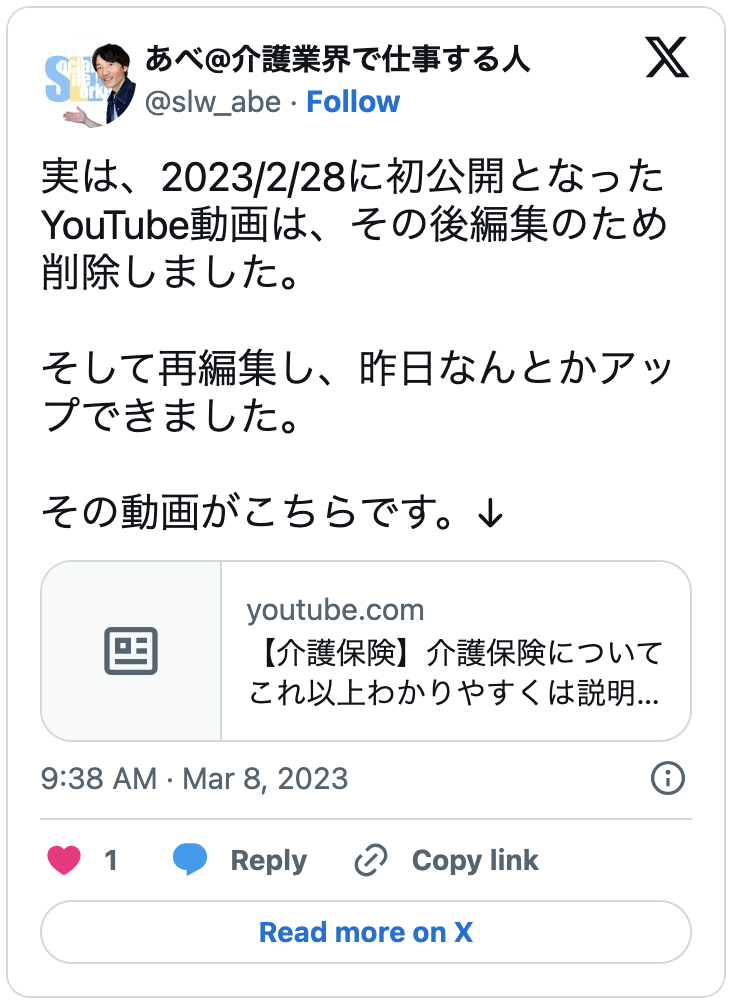Image resolution: width=734 pixels, height=1008 pixels.
Task: Open the @slw_abe handle
Action: (213, 102)
